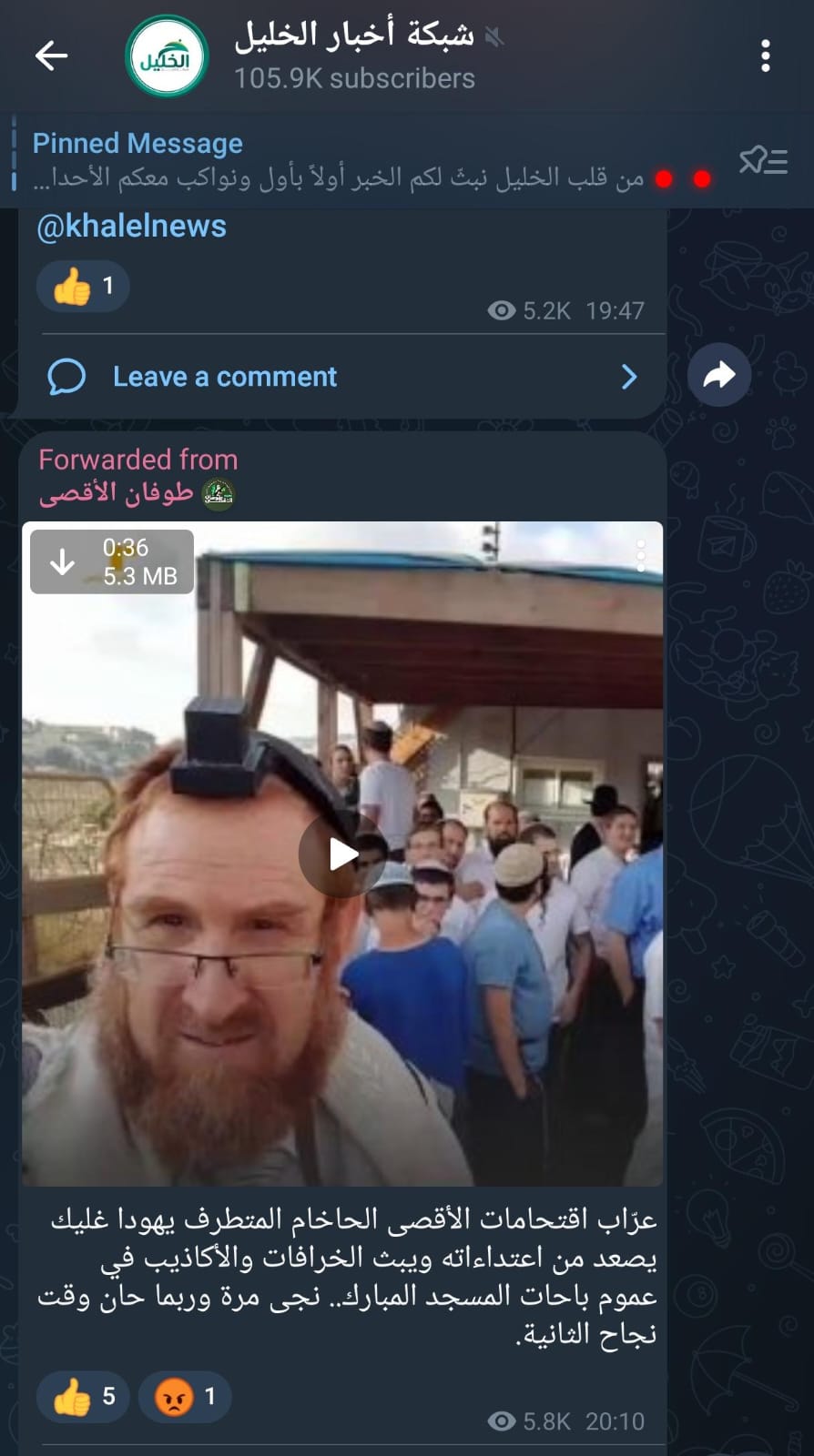Leave a comment on the post
814x1456 pixels.
[x=224, y=377]
